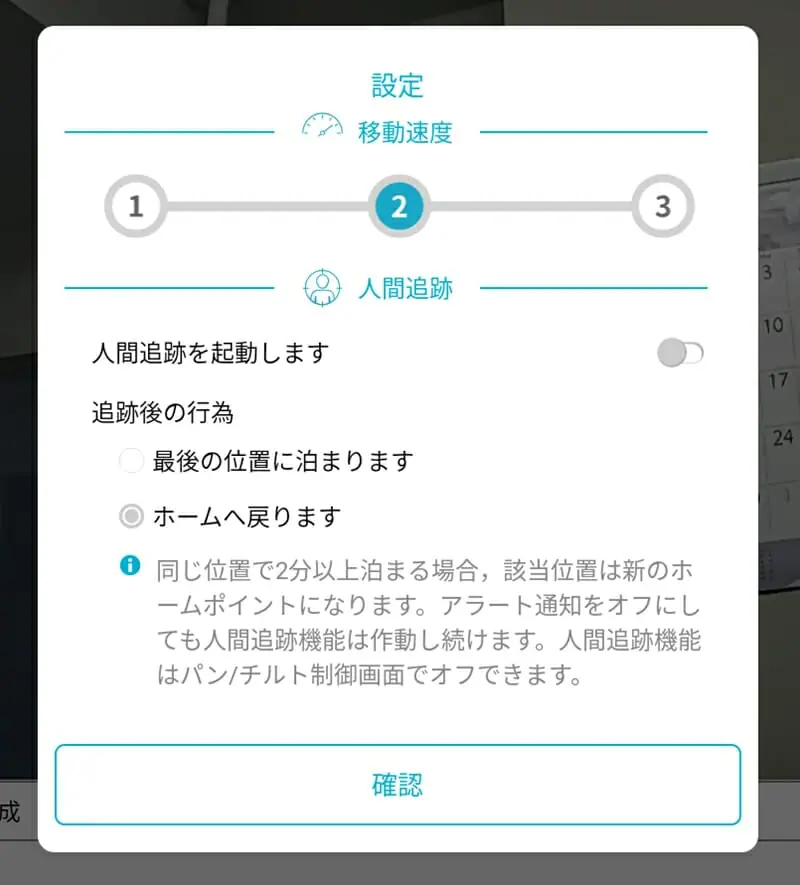
Task: Set movement speed to level 1
Action: click(136, 207)
